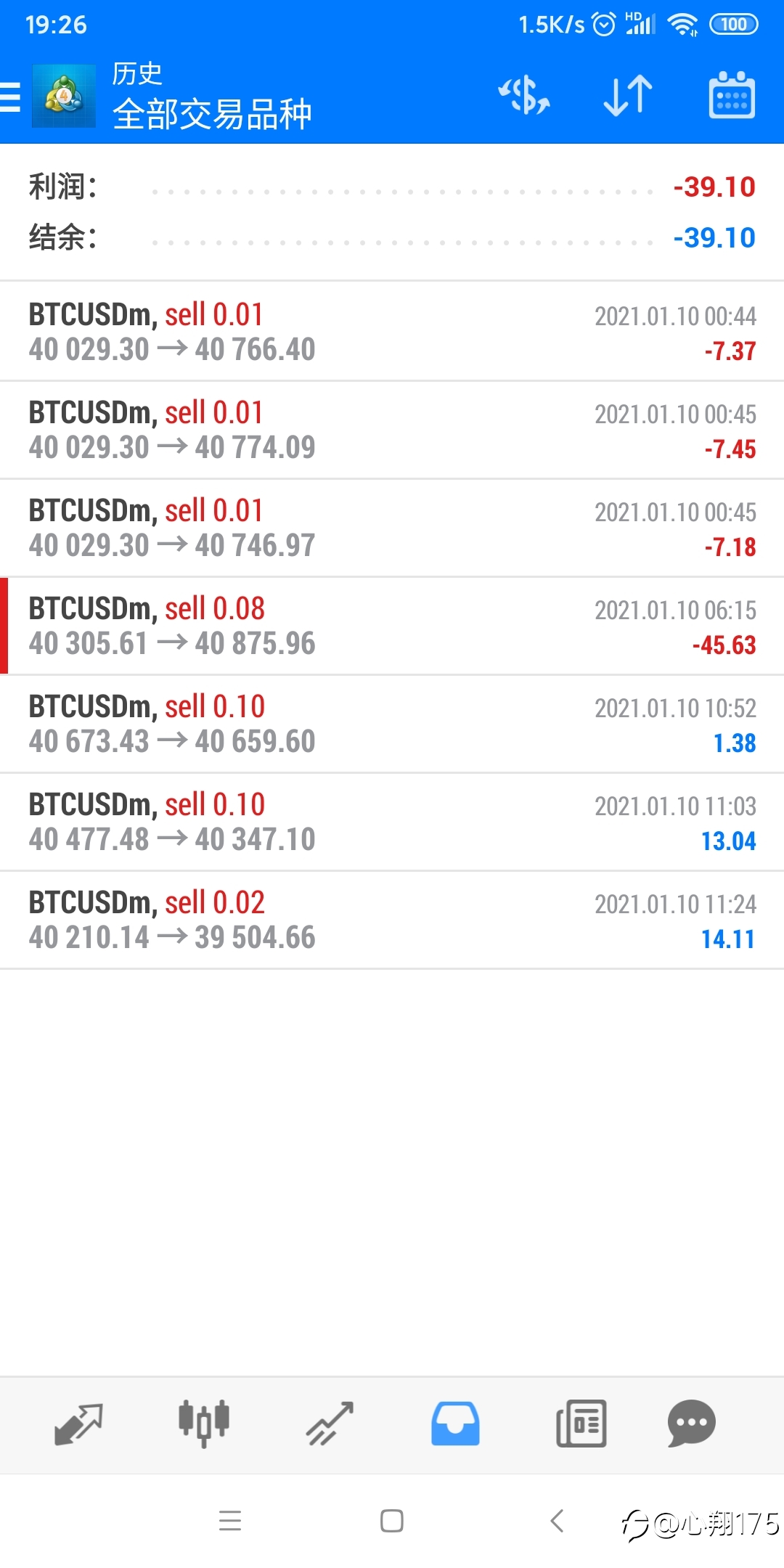Switch to the quotes tab

tap(78, 1424)
